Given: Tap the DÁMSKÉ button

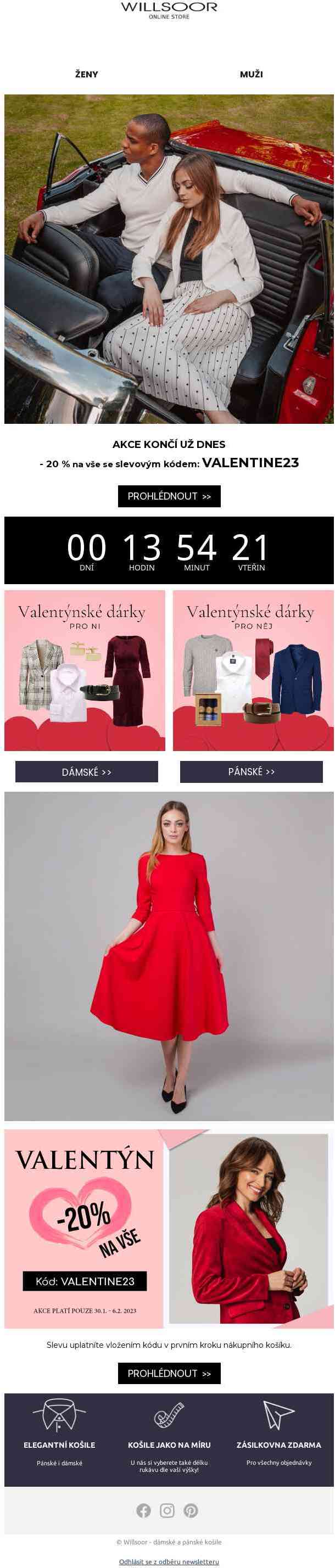Looking at the screenshot, I should 86,772.
